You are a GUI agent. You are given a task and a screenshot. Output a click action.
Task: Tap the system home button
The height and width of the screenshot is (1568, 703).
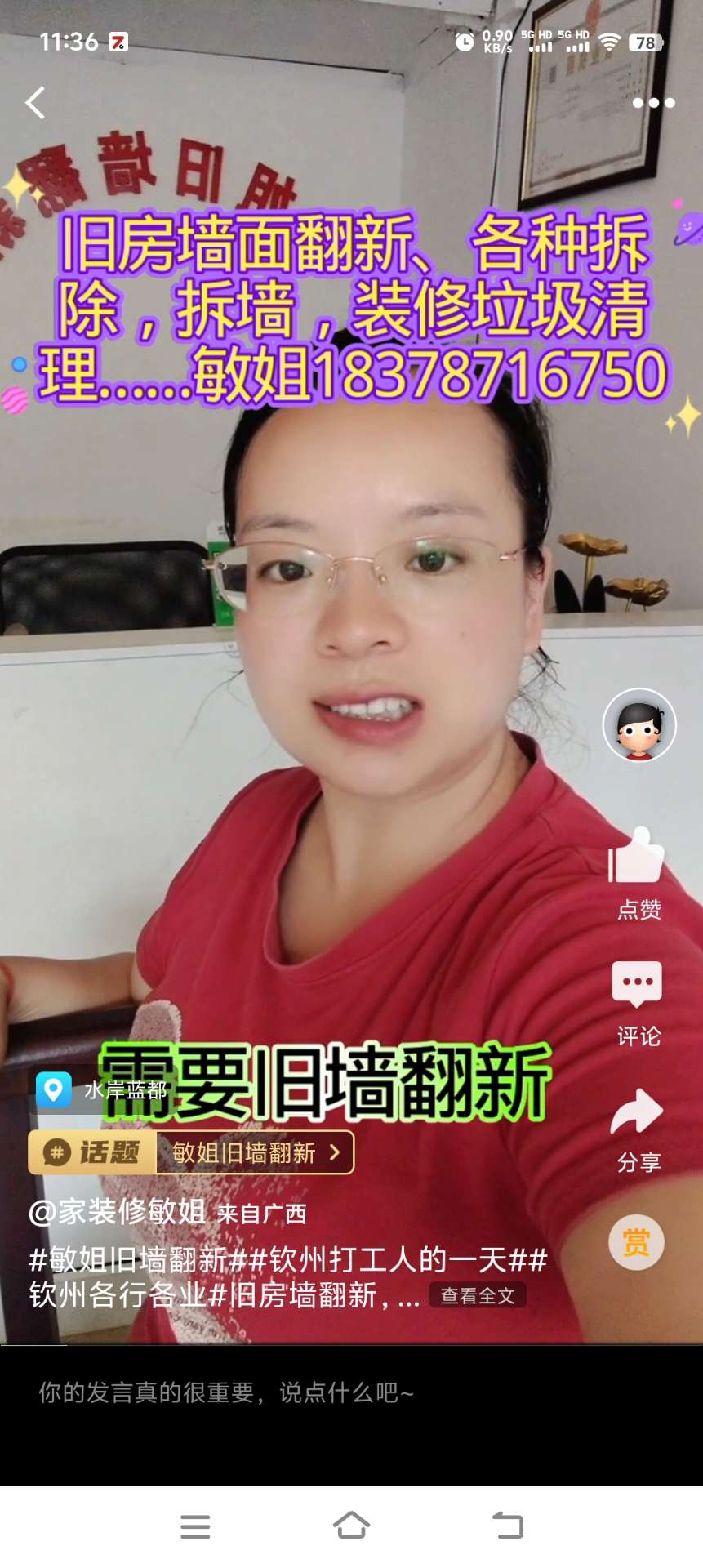[x=351, y=1525]
